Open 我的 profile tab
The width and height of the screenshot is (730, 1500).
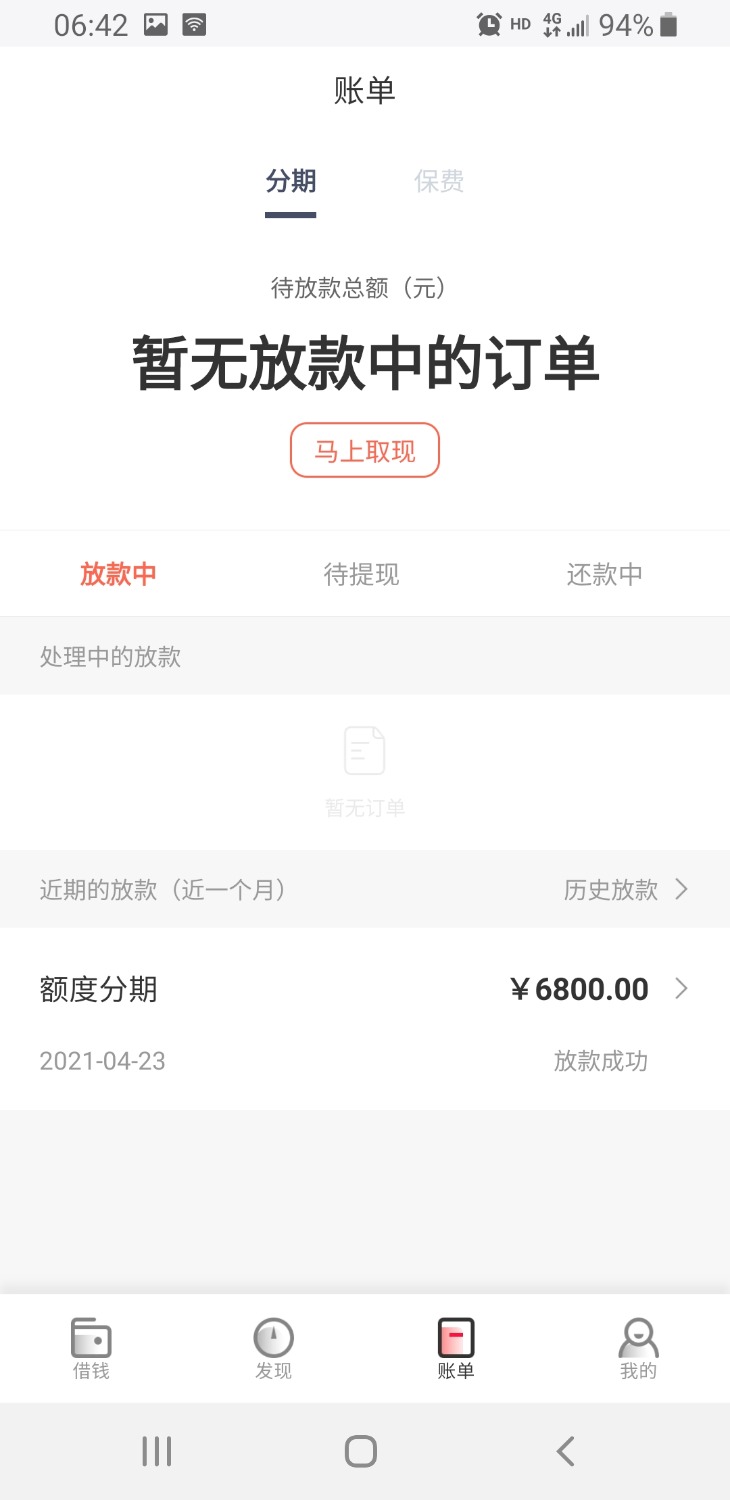coord(638,1349)
